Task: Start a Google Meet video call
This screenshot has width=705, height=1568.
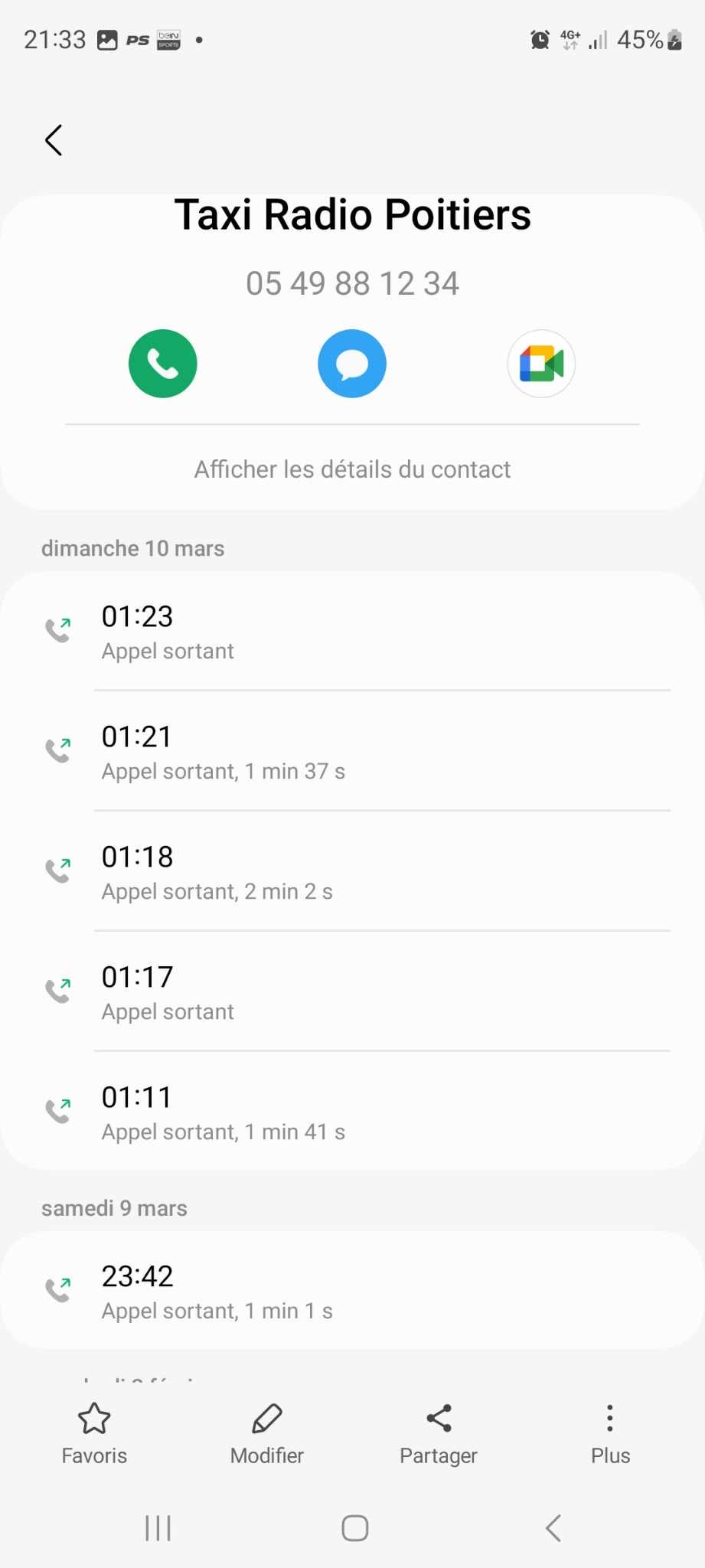Action: tap(541, 364)
